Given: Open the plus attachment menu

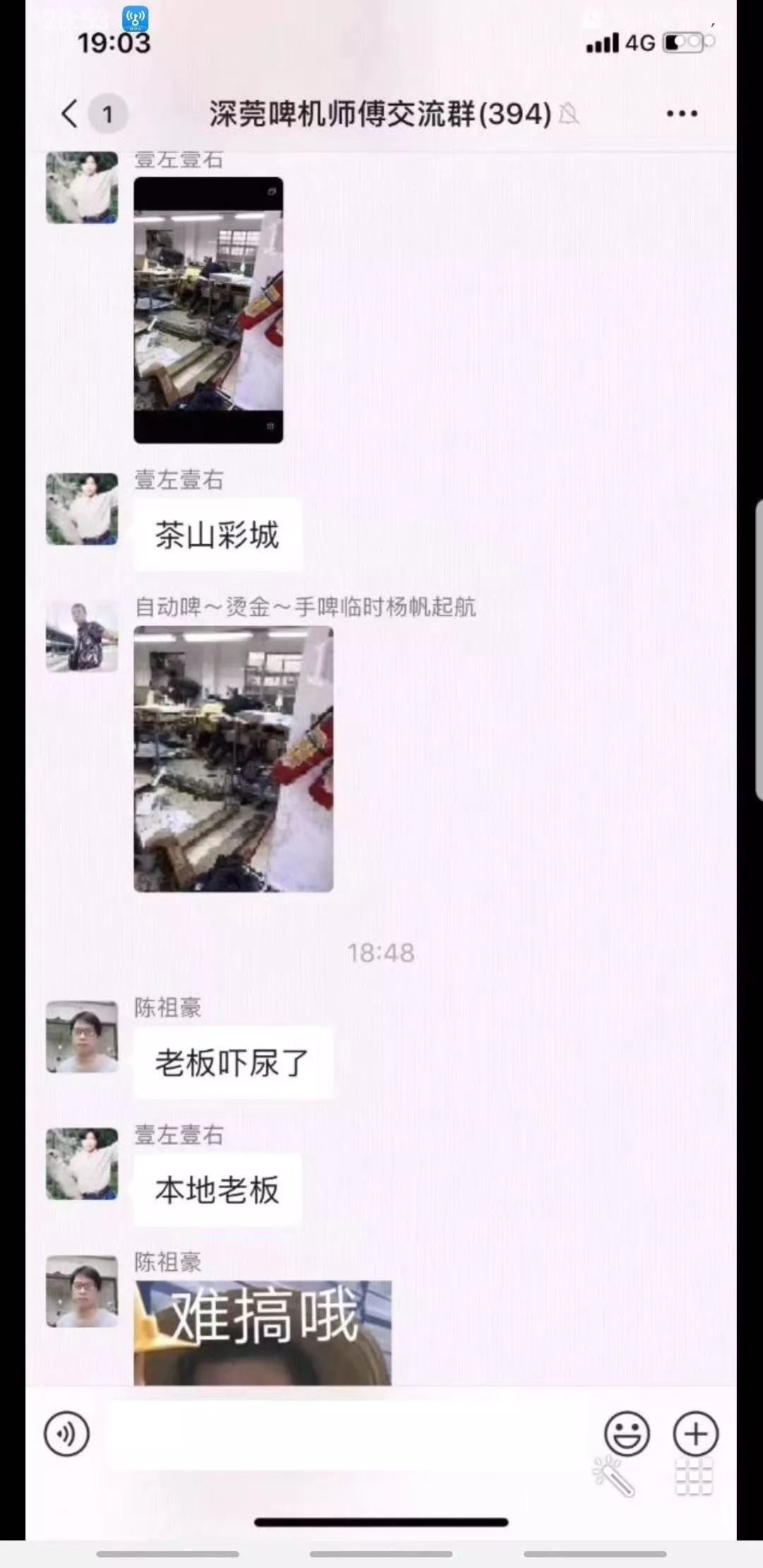Looking at the screenshot, I should click(695, 1434).
